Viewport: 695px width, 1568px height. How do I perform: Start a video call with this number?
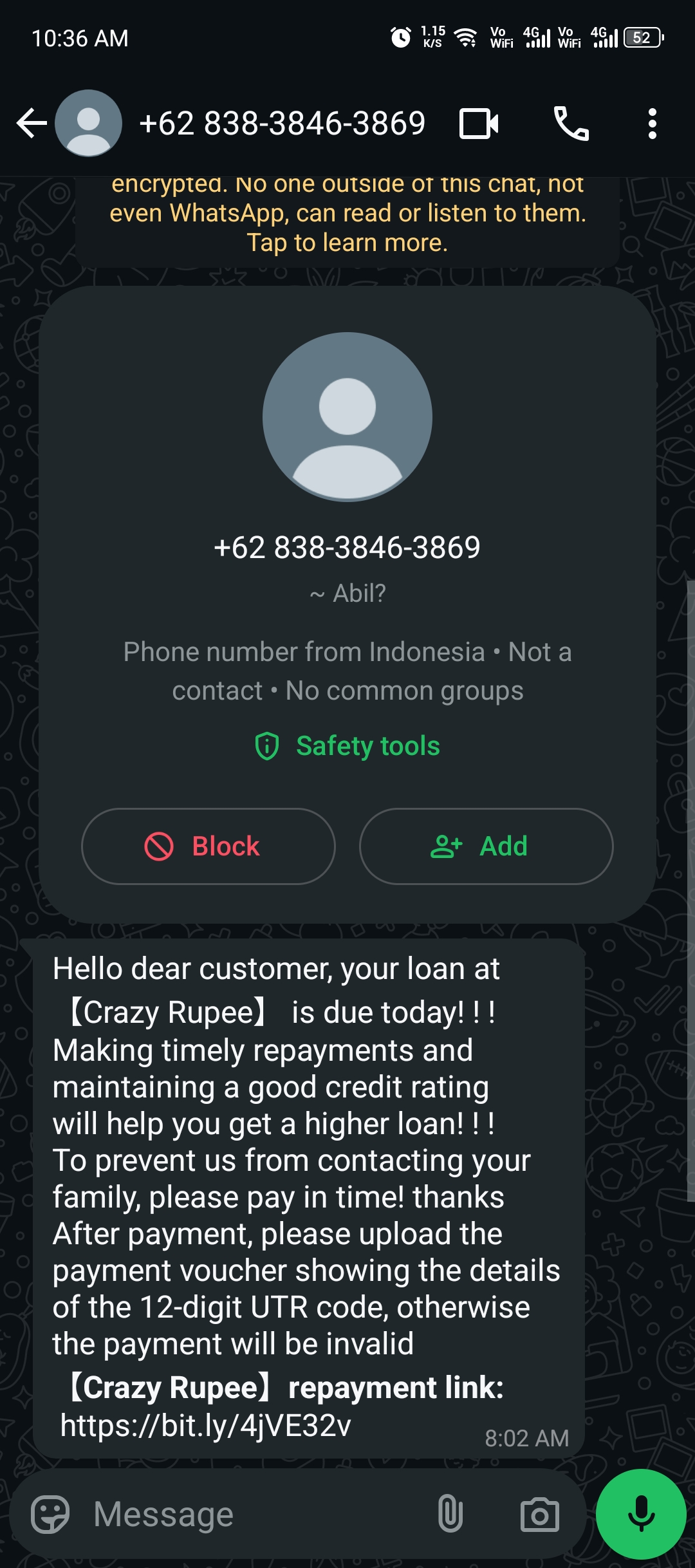click(479, 124)
